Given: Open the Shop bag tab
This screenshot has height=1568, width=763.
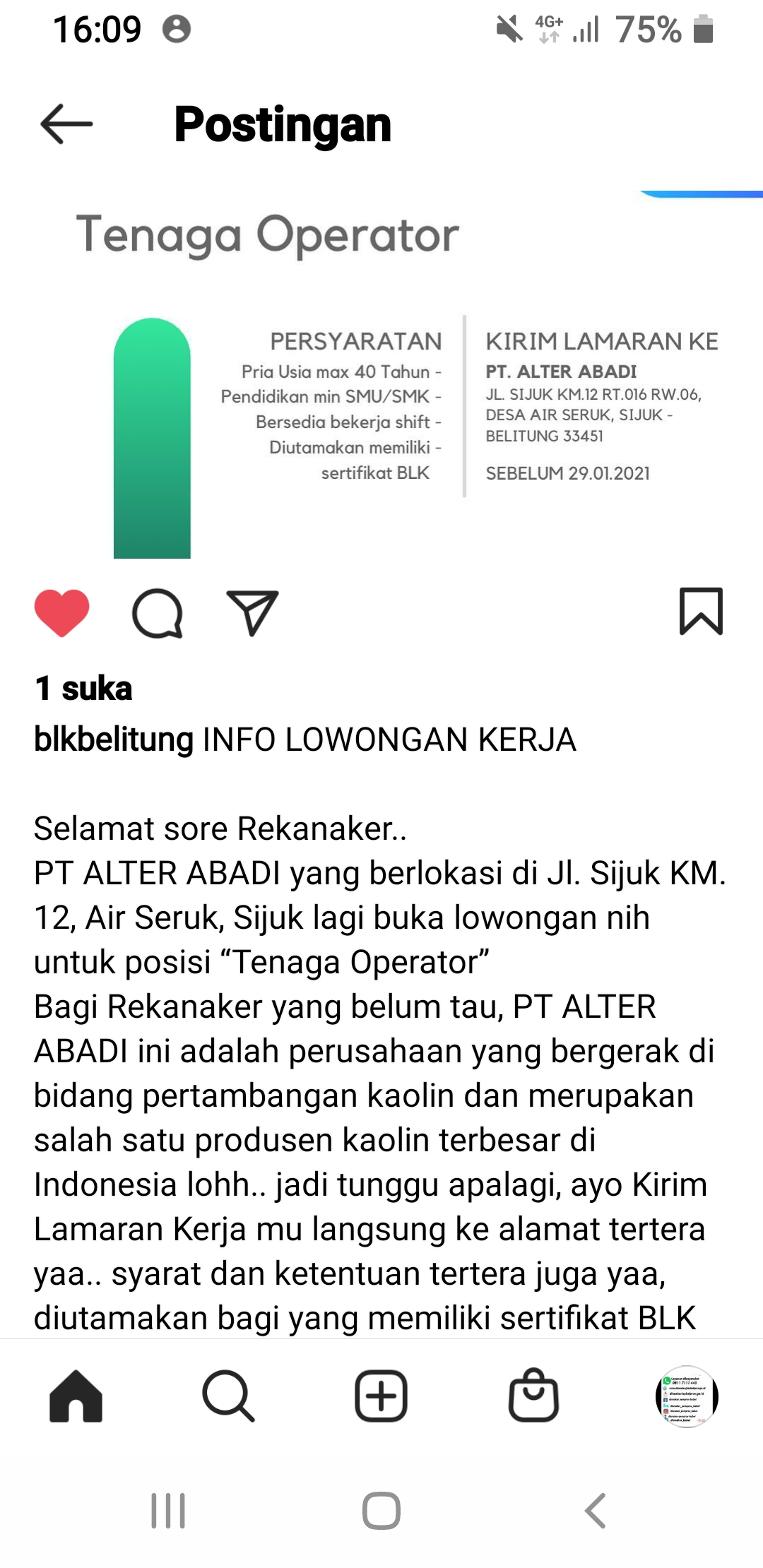Looking at the screenshot, I should (x=533, y=1396).
